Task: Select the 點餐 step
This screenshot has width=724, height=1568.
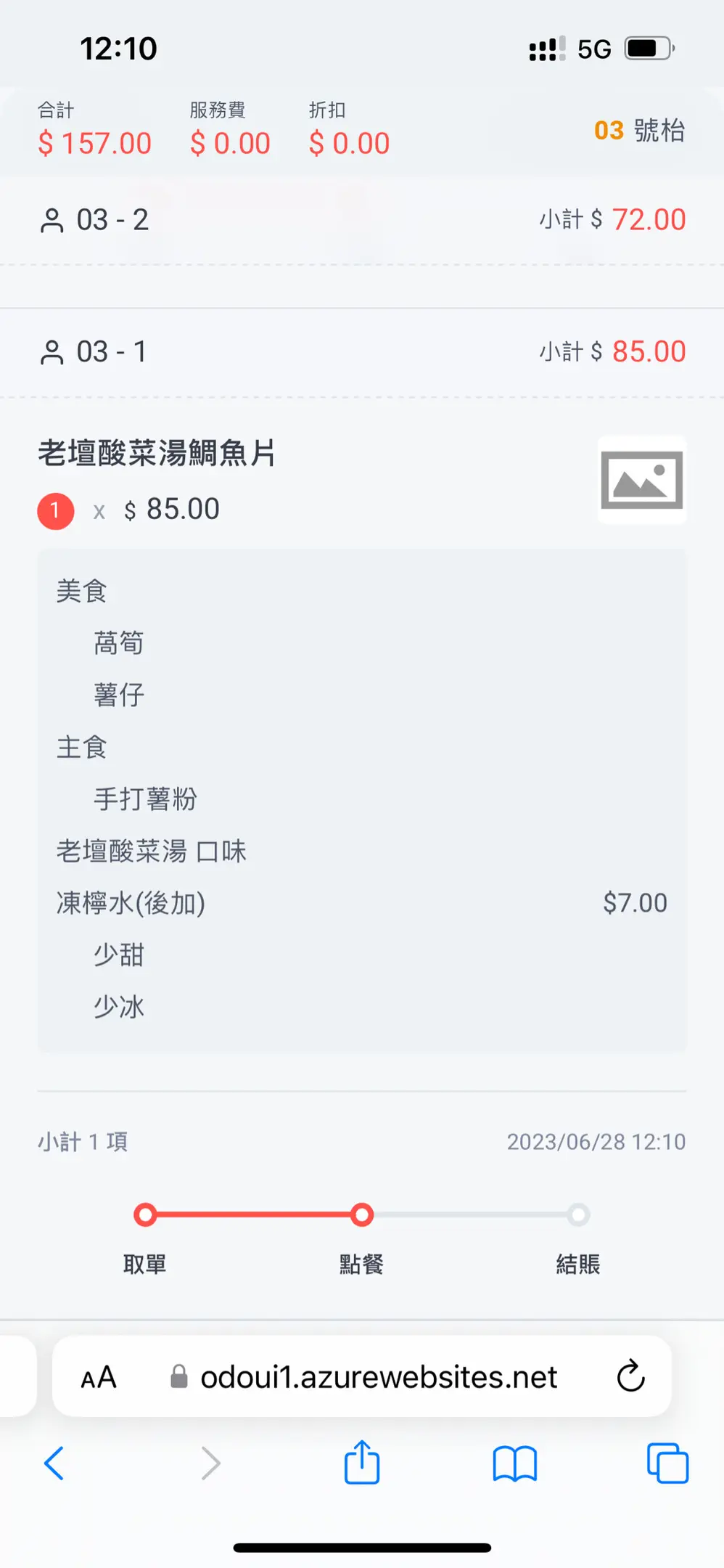Action: click(x=361, y=1238)
